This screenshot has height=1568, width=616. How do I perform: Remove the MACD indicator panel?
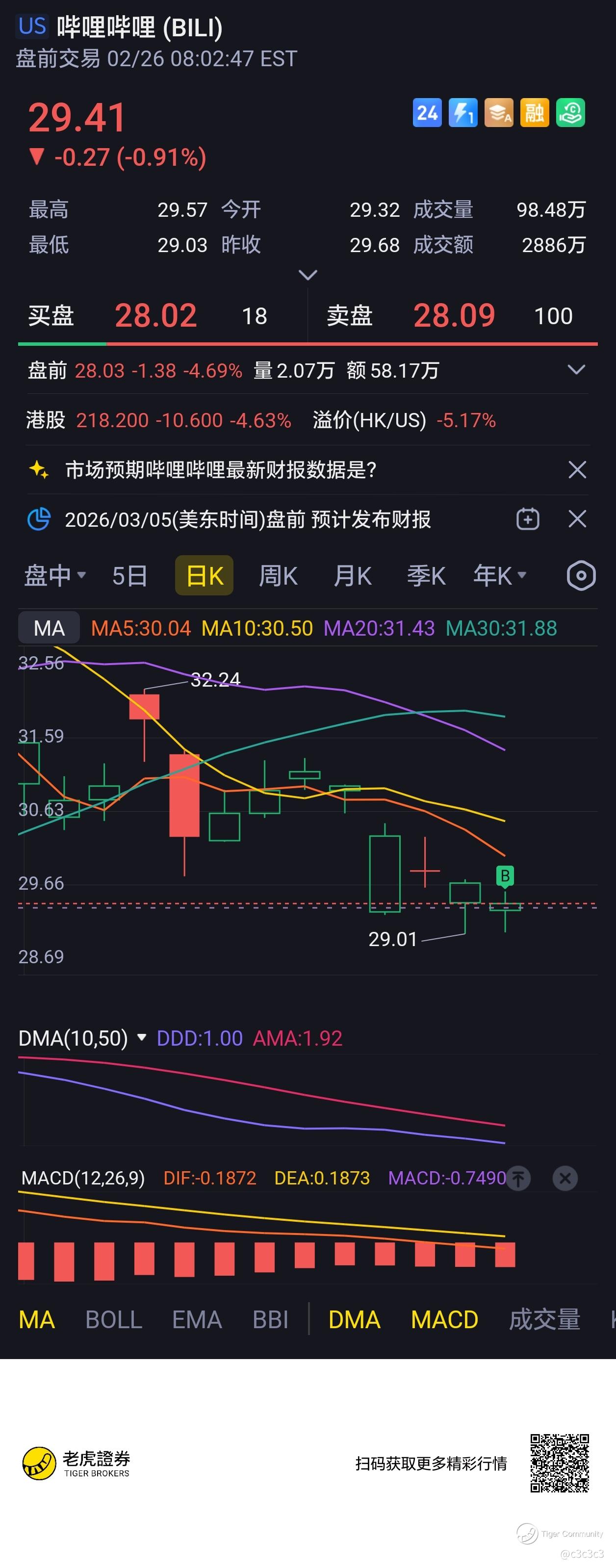(565, 1179)
